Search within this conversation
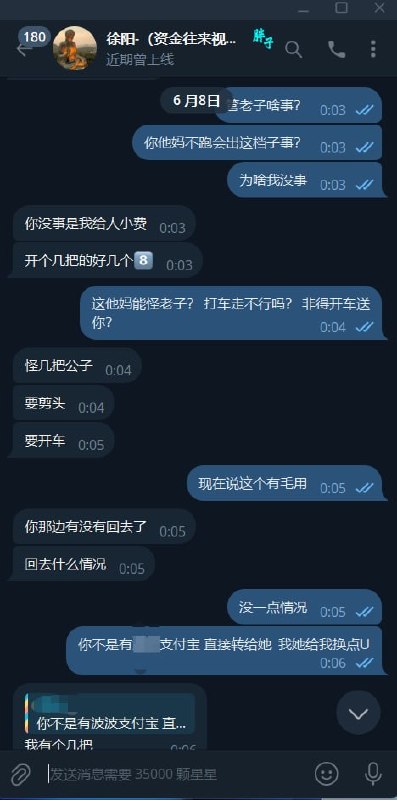The height and width of the screenshot is (800, 397). pos(293,49)
